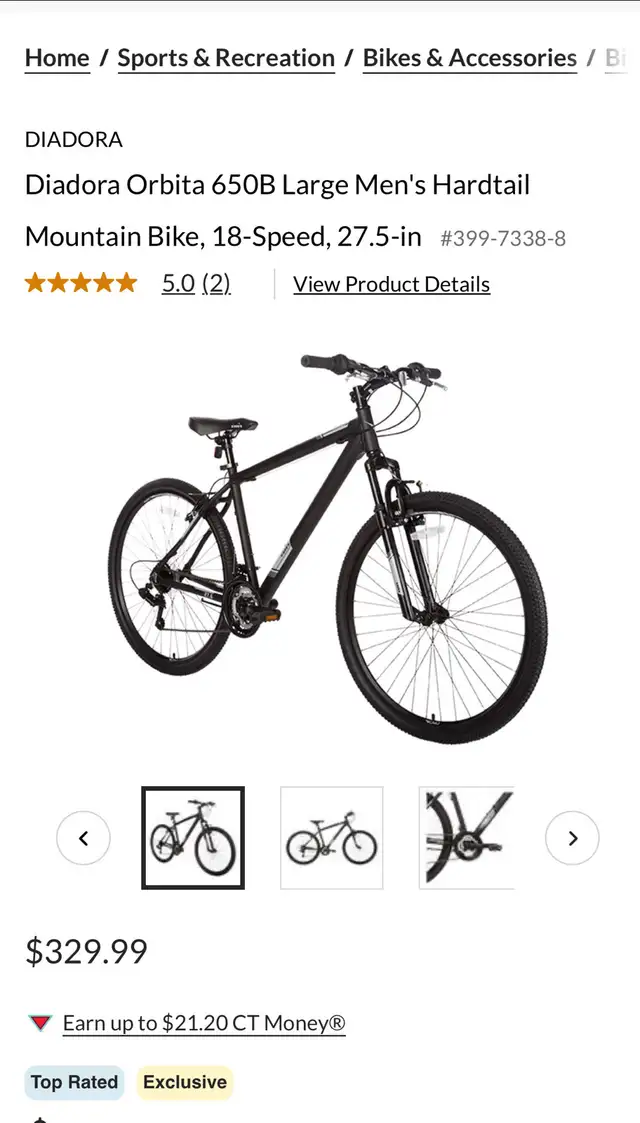640x1123 pixels.
Task: Open Bikes & Accessories breadcrumb
Action: point(470,58)
